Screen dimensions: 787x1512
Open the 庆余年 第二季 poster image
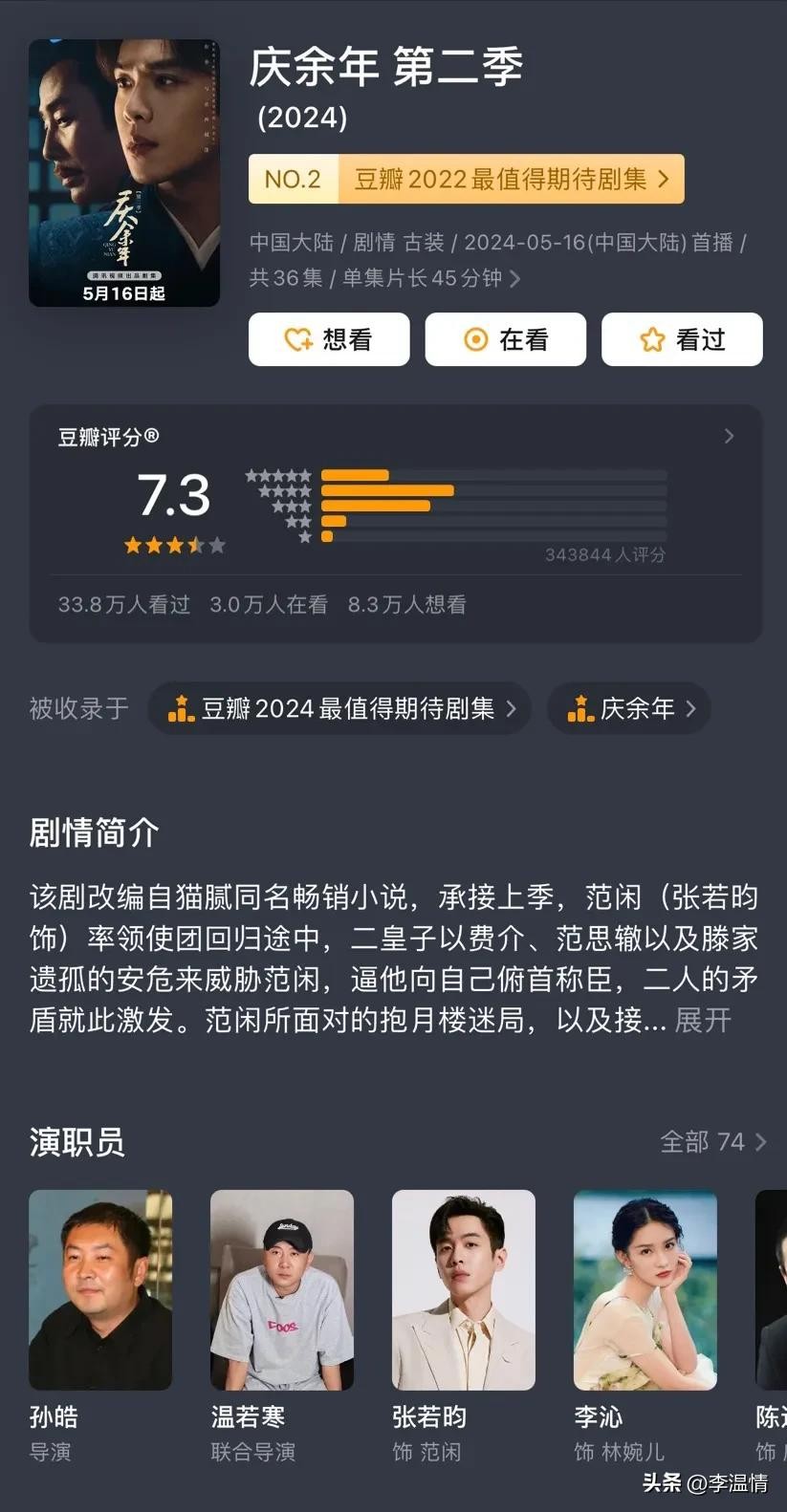(x=124, y=173)
